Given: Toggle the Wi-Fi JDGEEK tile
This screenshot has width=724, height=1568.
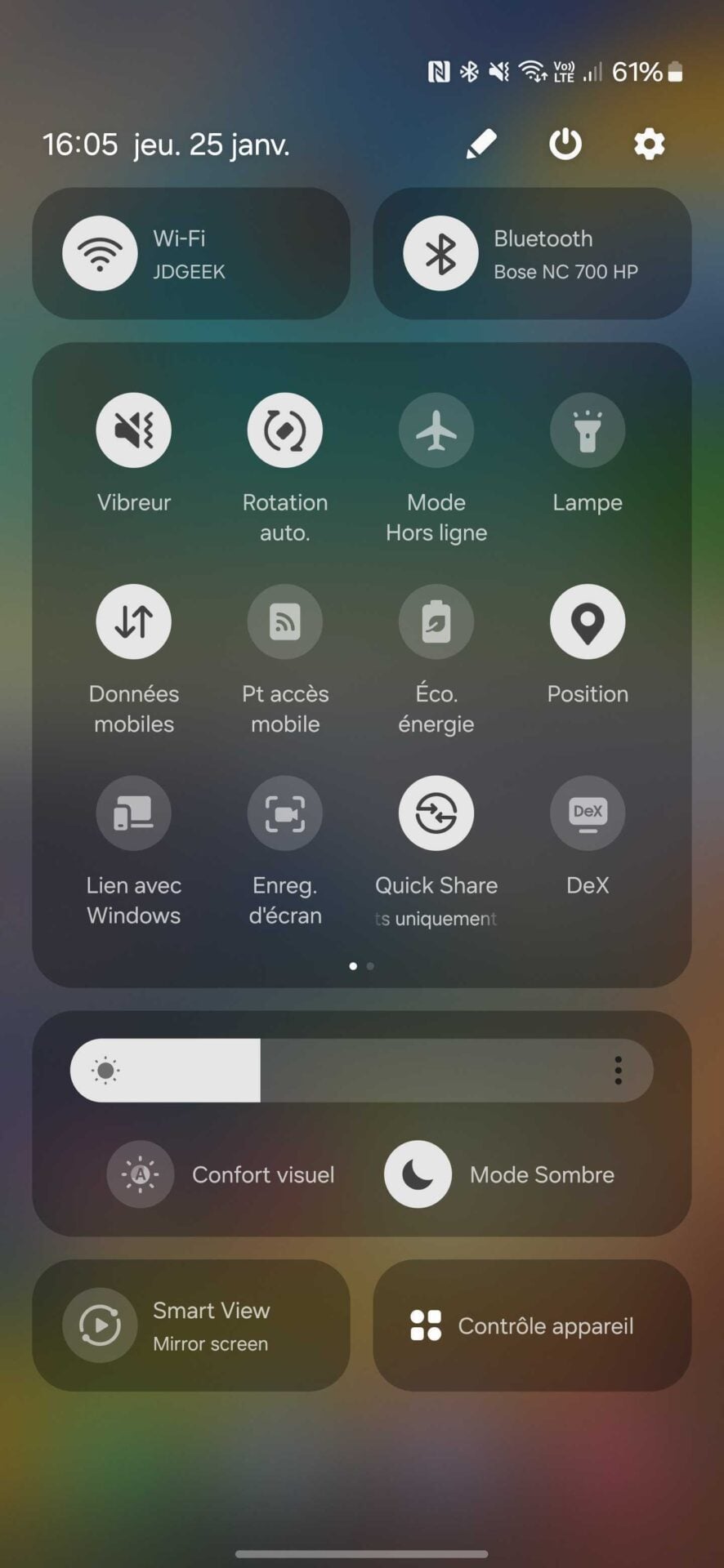Looking at the screenshot, I should [x=101, y=253].
